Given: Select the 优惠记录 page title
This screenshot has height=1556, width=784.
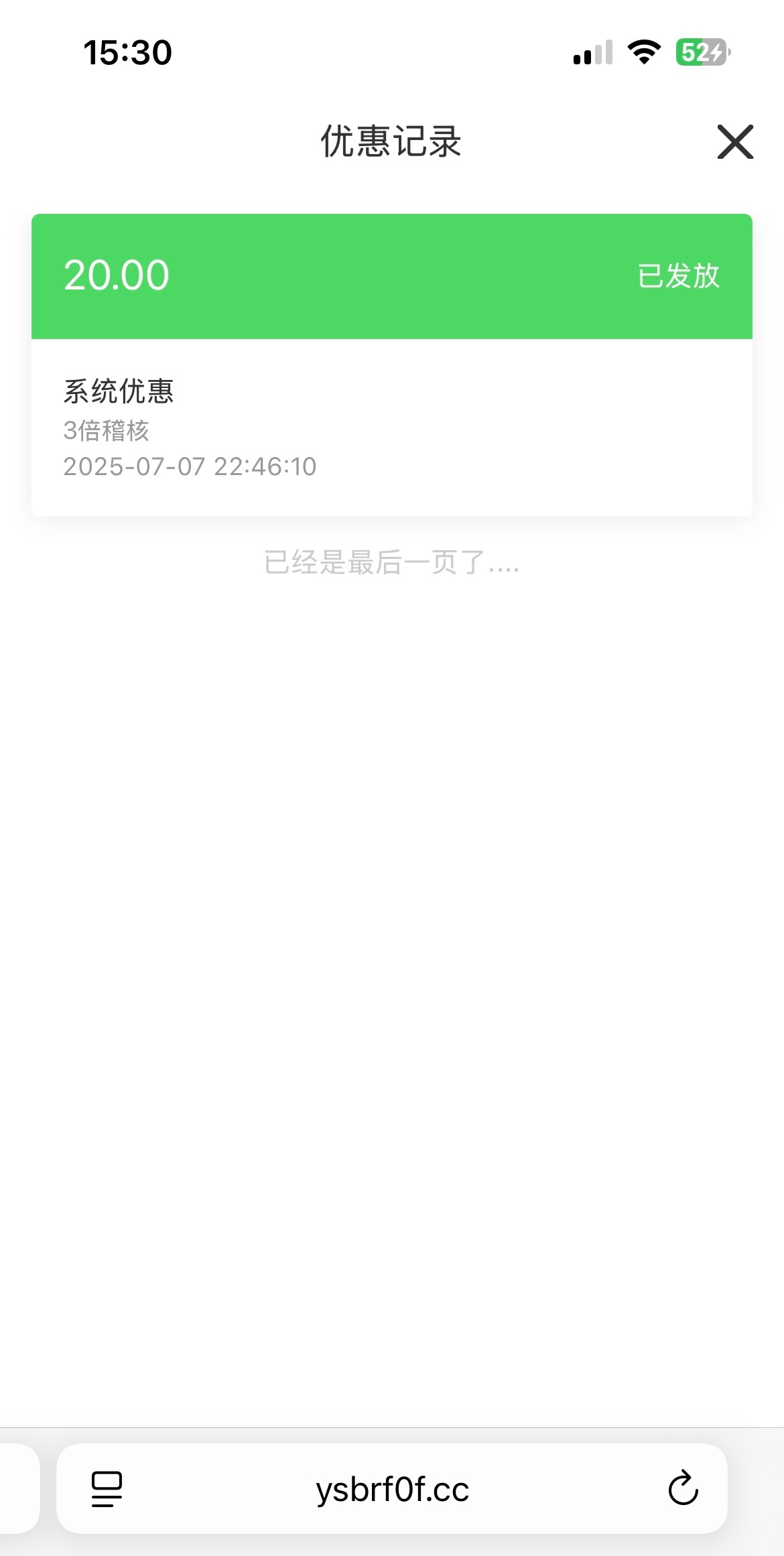Looking at the screenshot, I should tap(392, 141).
